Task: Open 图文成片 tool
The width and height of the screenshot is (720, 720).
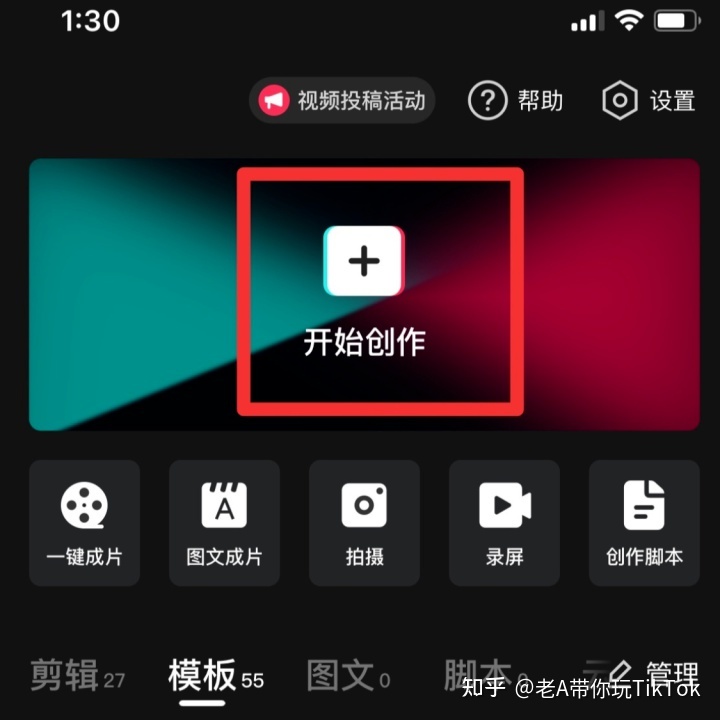Action: pyautogui.click(x=224, y=522)
